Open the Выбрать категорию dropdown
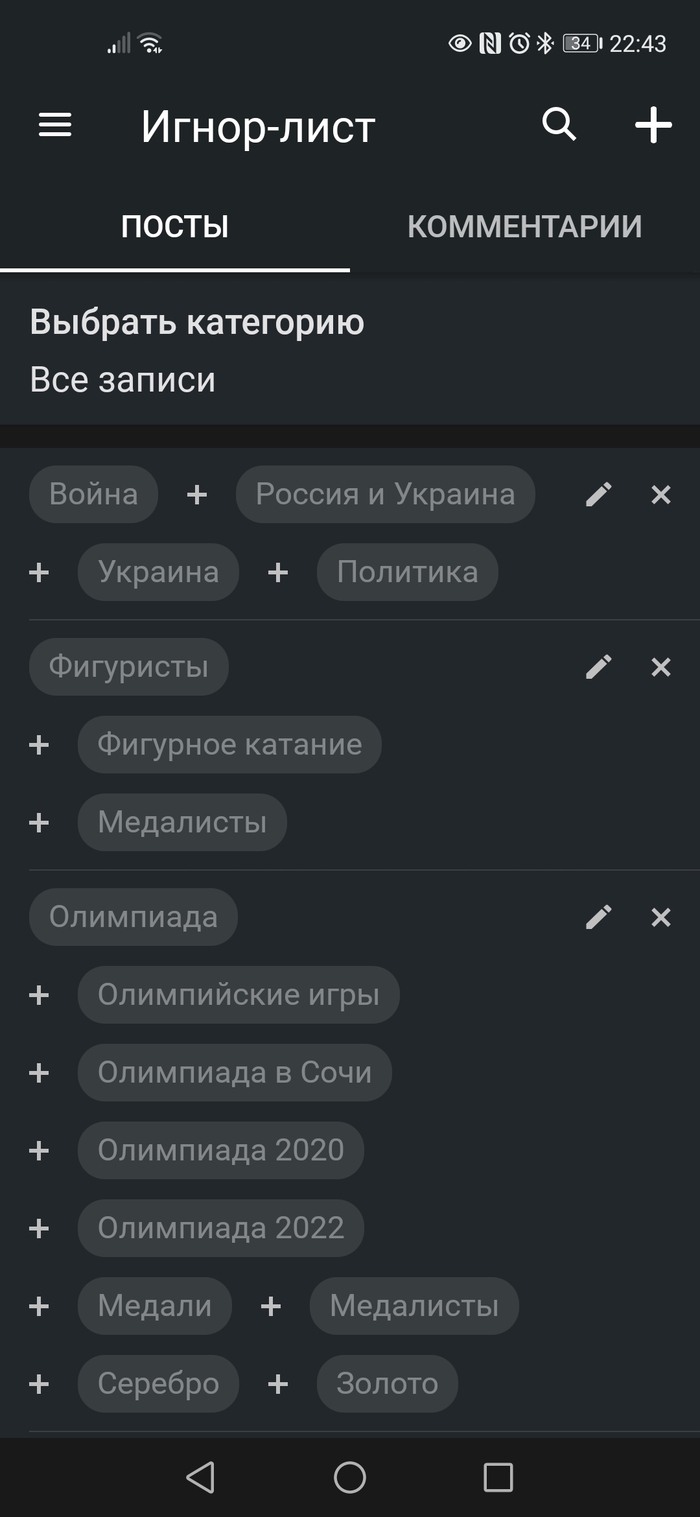The height and width of the screenshot is (1517, 700). [x=196, y=351]
